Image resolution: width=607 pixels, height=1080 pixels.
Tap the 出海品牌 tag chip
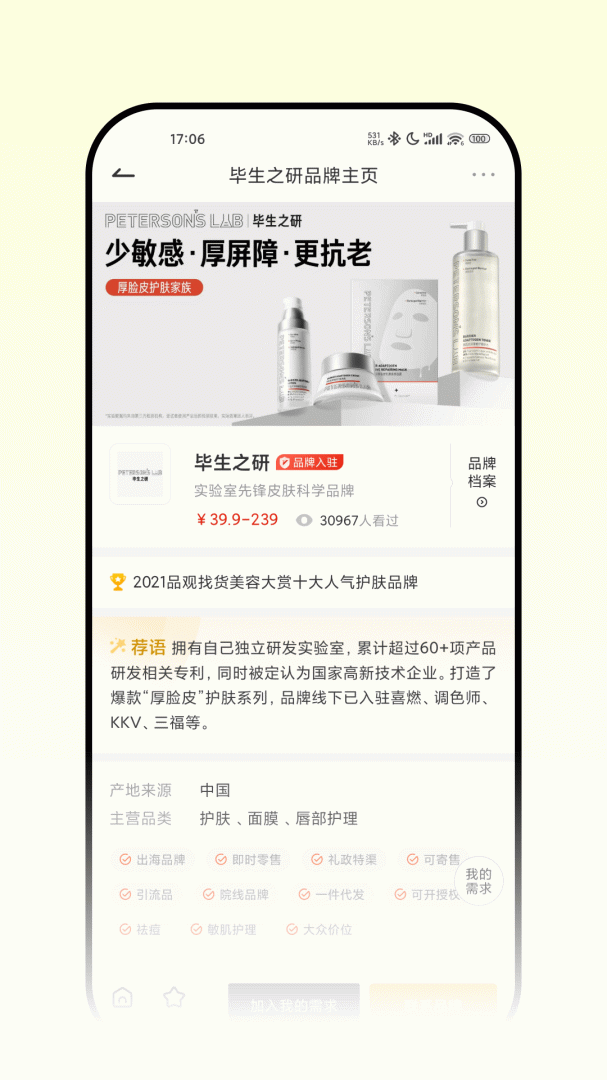pos(153,860)
